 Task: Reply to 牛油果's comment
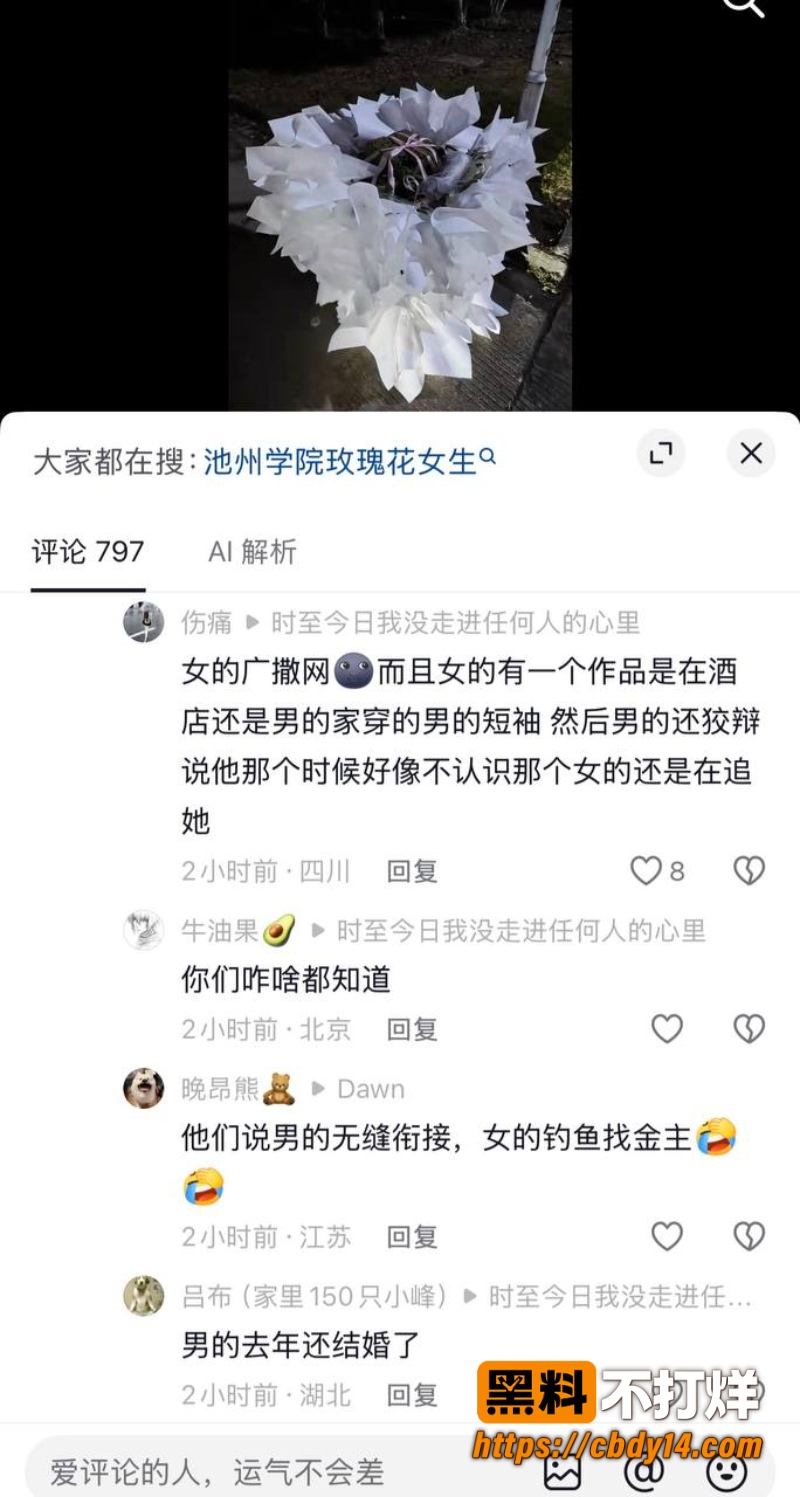click(x=412, y=1029)
